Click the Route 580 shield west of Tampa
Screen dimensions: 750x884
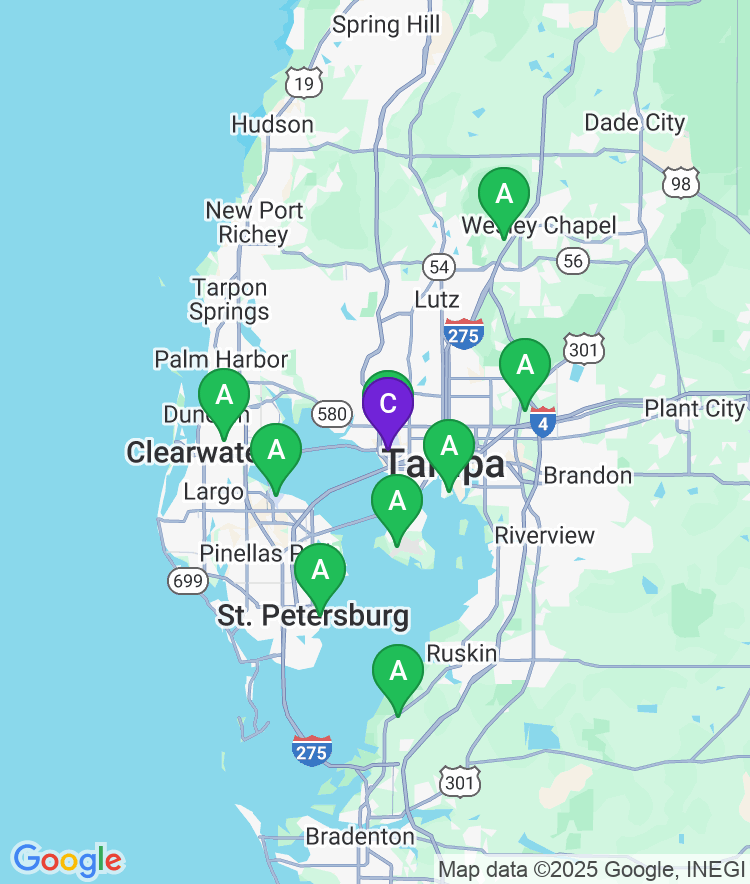(x=331, y=414)
